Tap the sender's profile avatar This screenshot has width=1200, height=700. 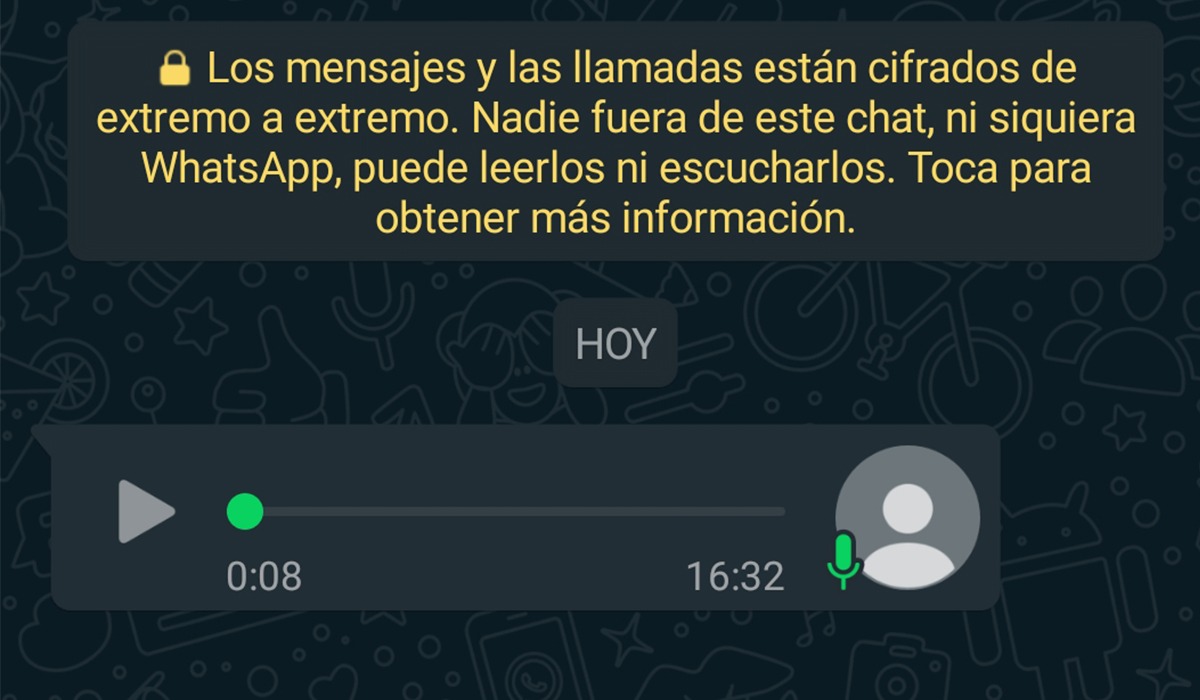point(908,517)
